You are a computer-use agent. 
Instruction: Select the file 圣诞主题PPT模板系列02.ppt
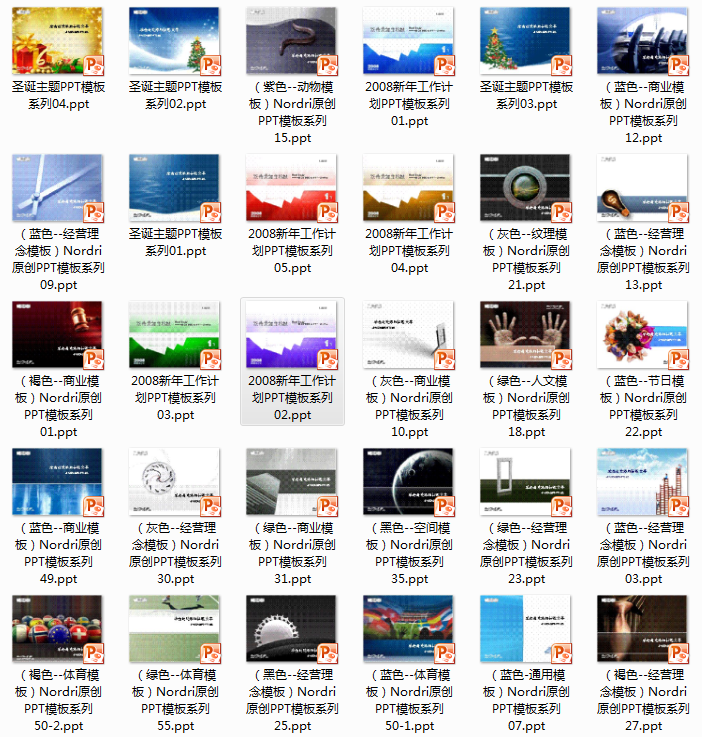tap(175, 41)
